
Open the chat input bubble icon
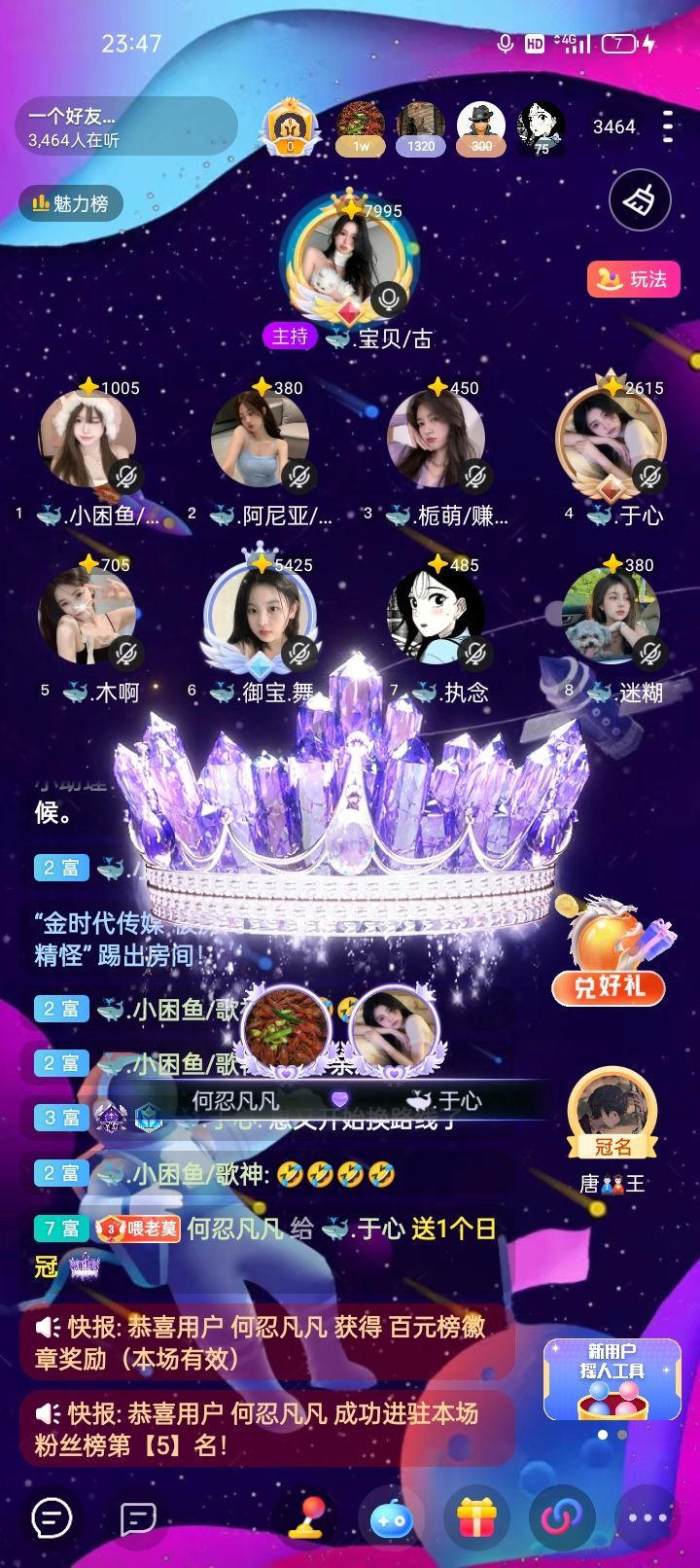point(52,1517)
